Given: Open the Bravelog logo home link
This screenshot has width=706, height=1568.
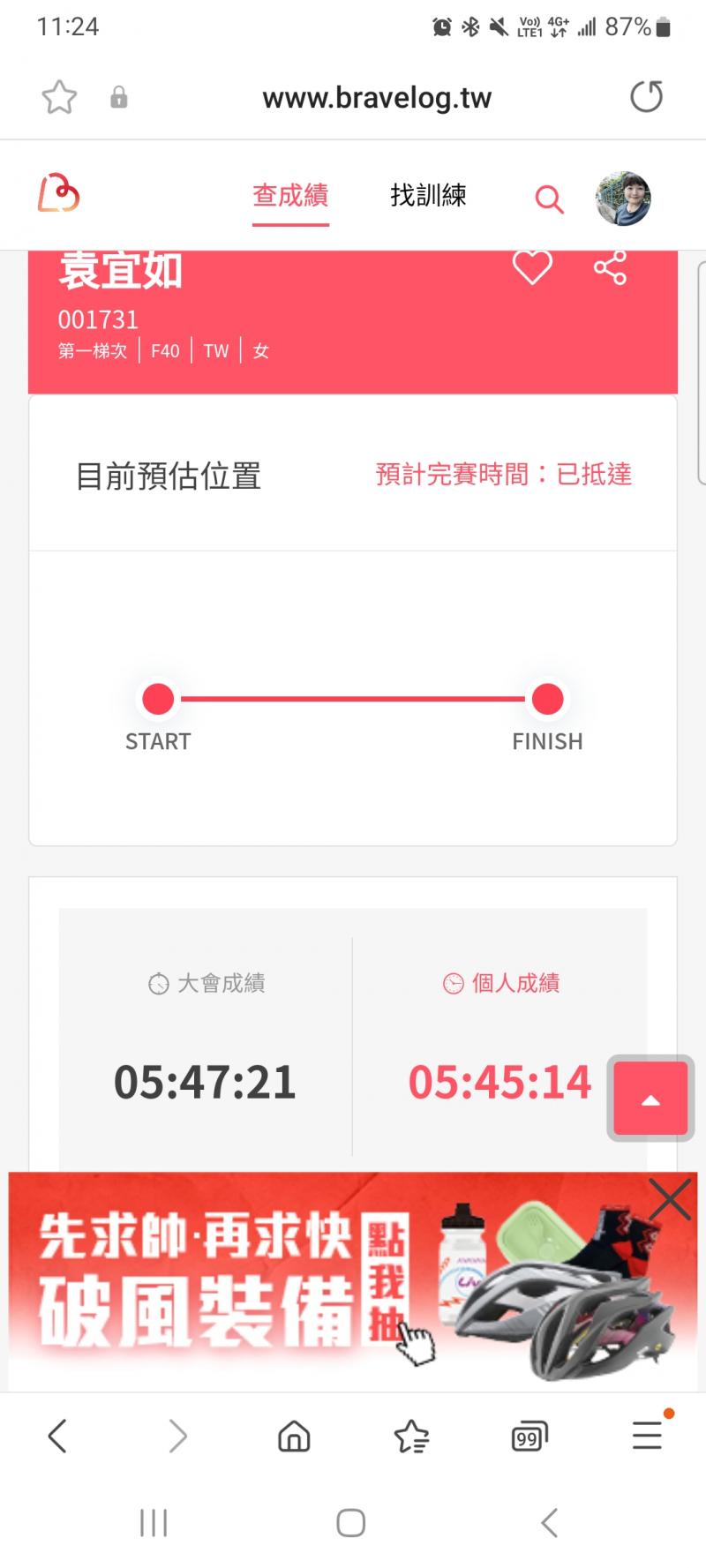Looking at the screenshot, I should [x=58, y=193].
